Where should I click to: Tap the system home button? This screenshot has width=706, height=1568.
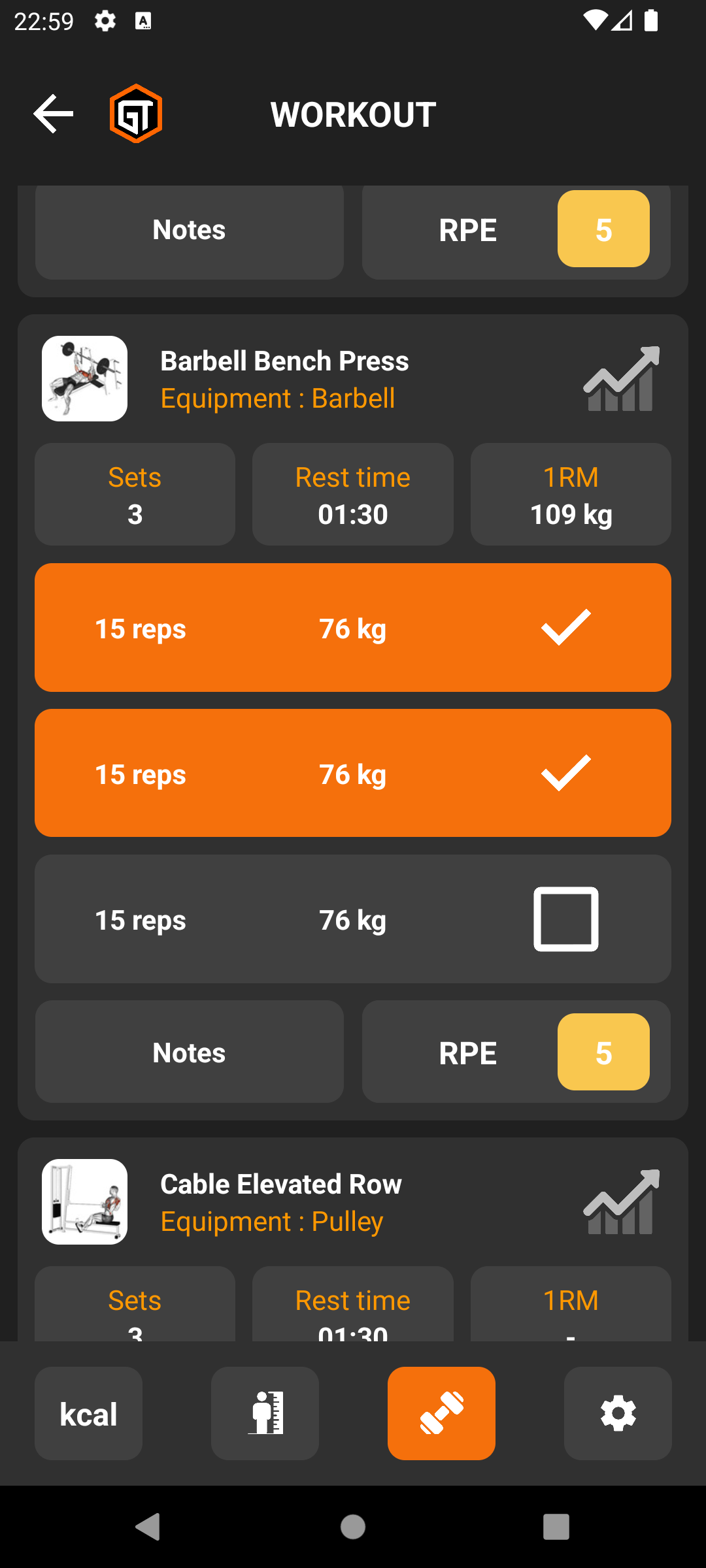(353, 1527)
